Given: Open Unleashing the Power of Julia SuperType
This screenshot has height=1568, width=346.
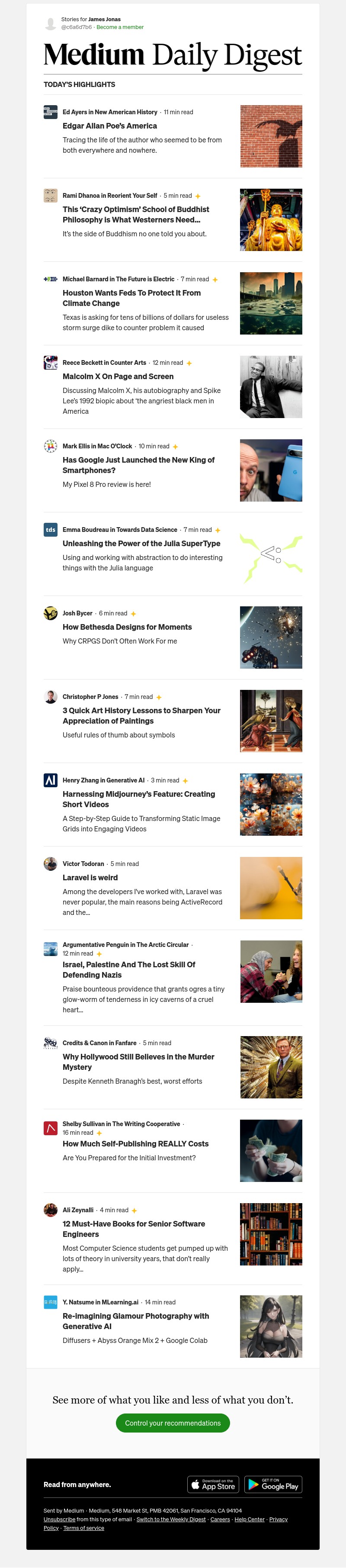Looking at the screenshot, I should tap(141, 544).
